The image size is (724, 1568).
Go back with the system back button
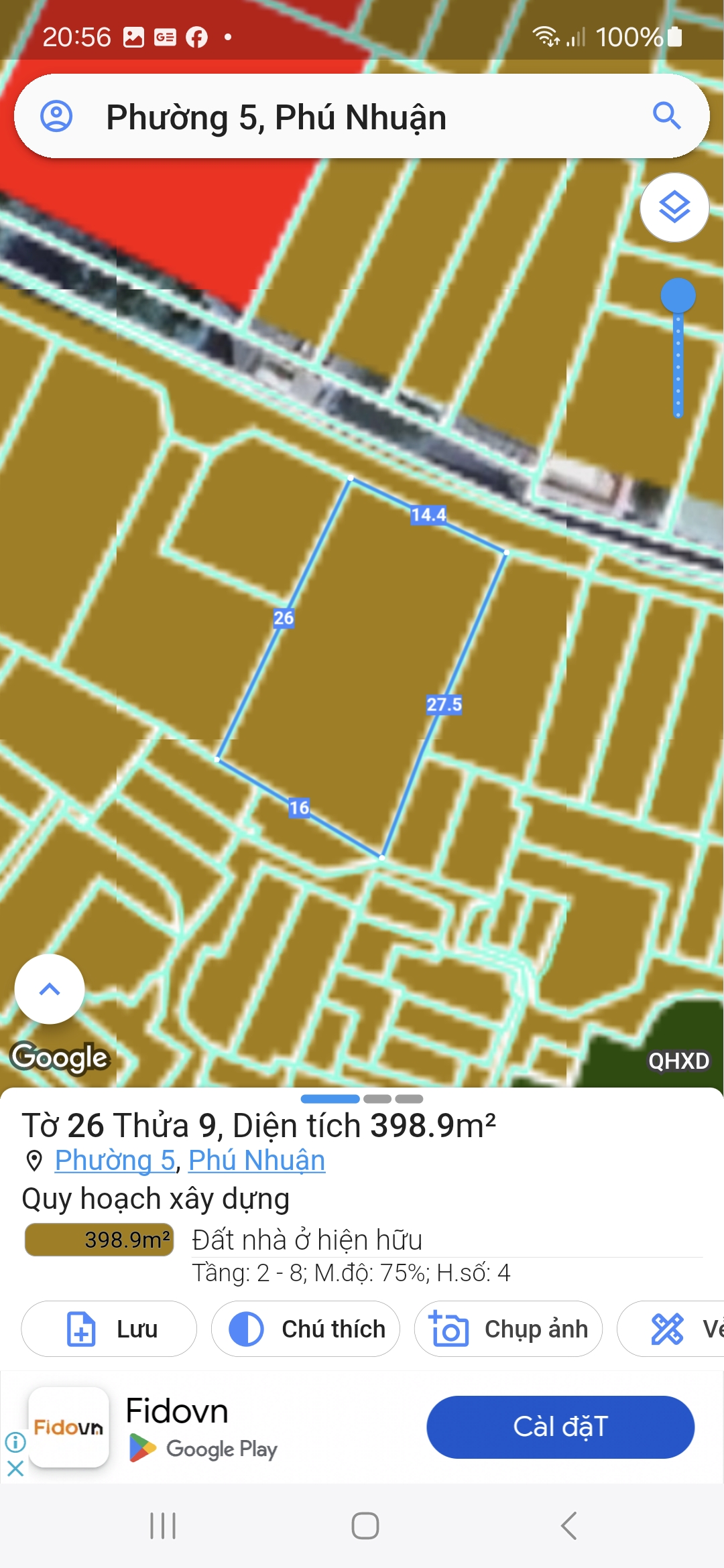568,1526
